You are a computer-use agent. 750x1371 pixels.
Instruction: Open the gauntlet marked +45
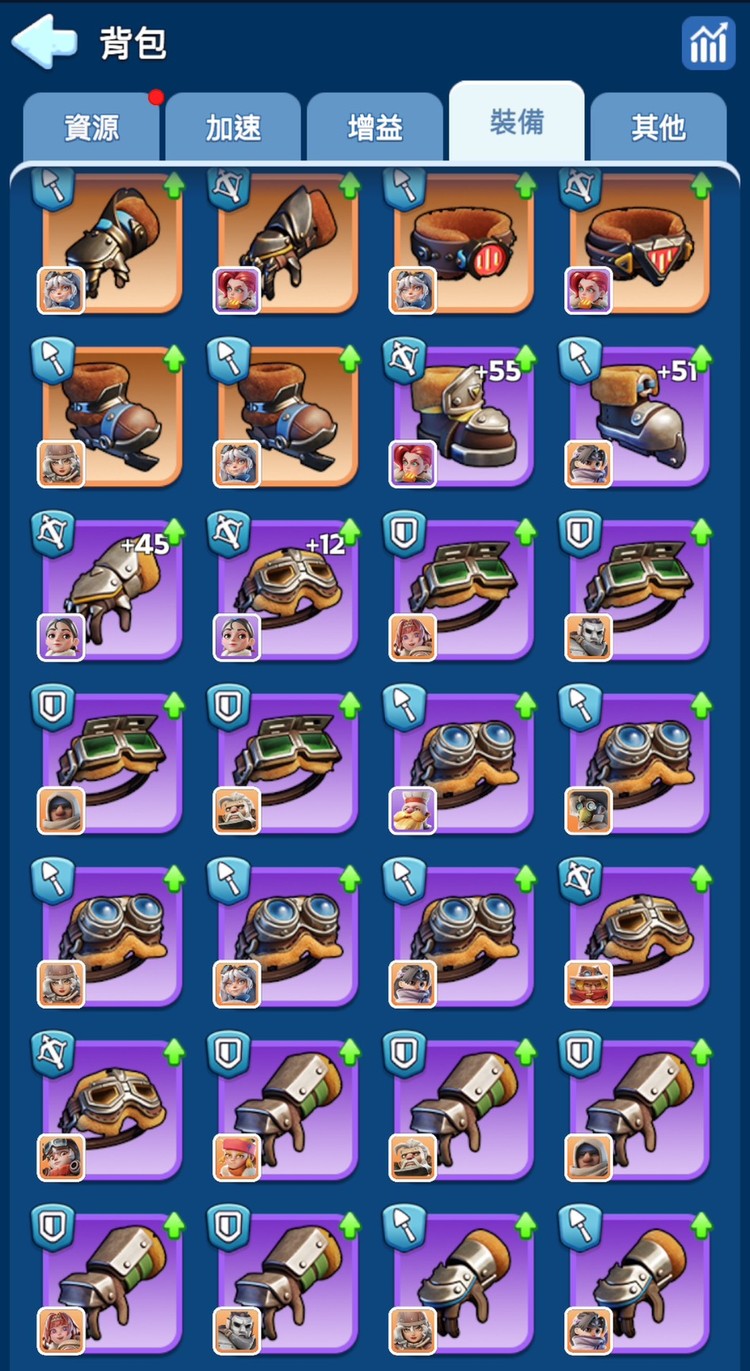[x=112, y=590]
